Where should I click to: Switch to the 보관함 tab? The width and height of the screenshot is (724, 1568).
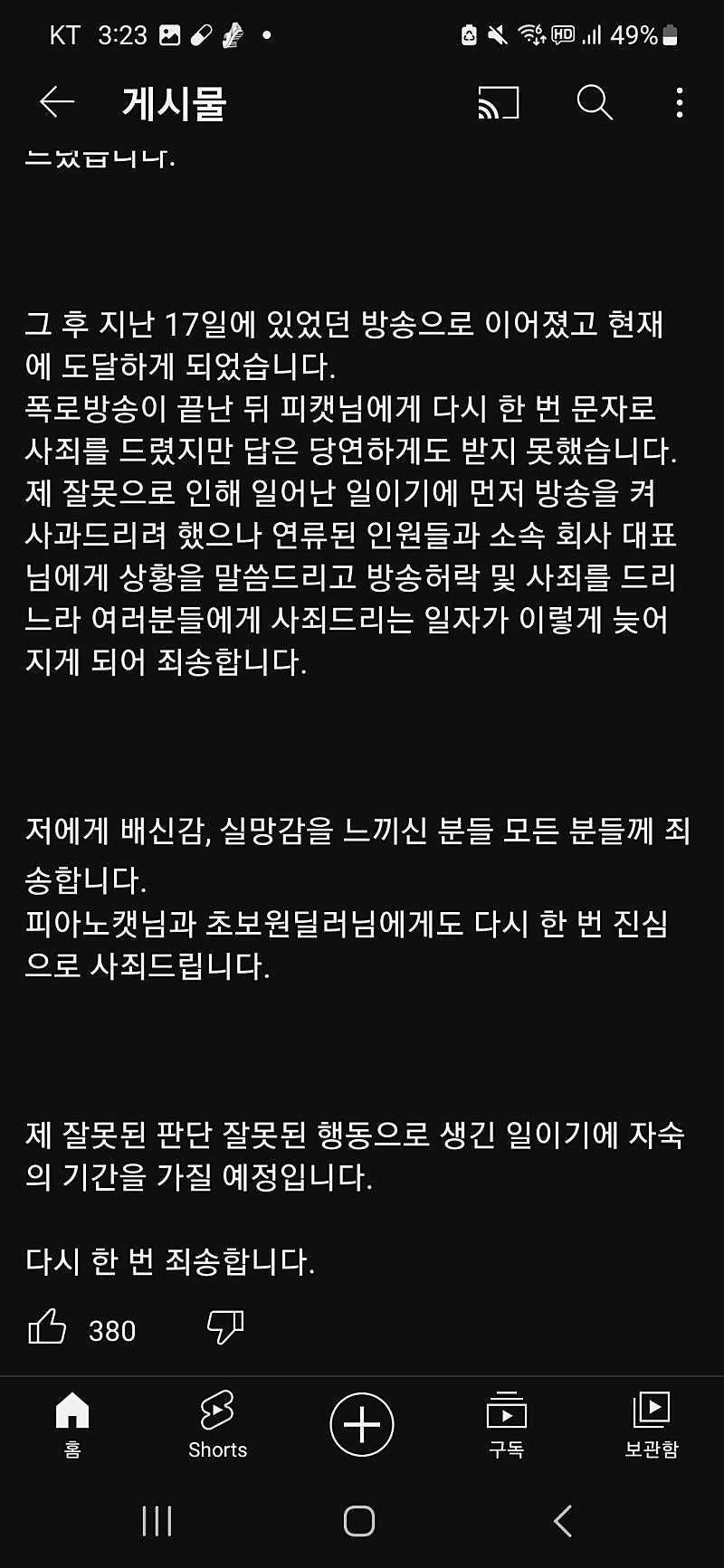click(x=651, y=1424)
